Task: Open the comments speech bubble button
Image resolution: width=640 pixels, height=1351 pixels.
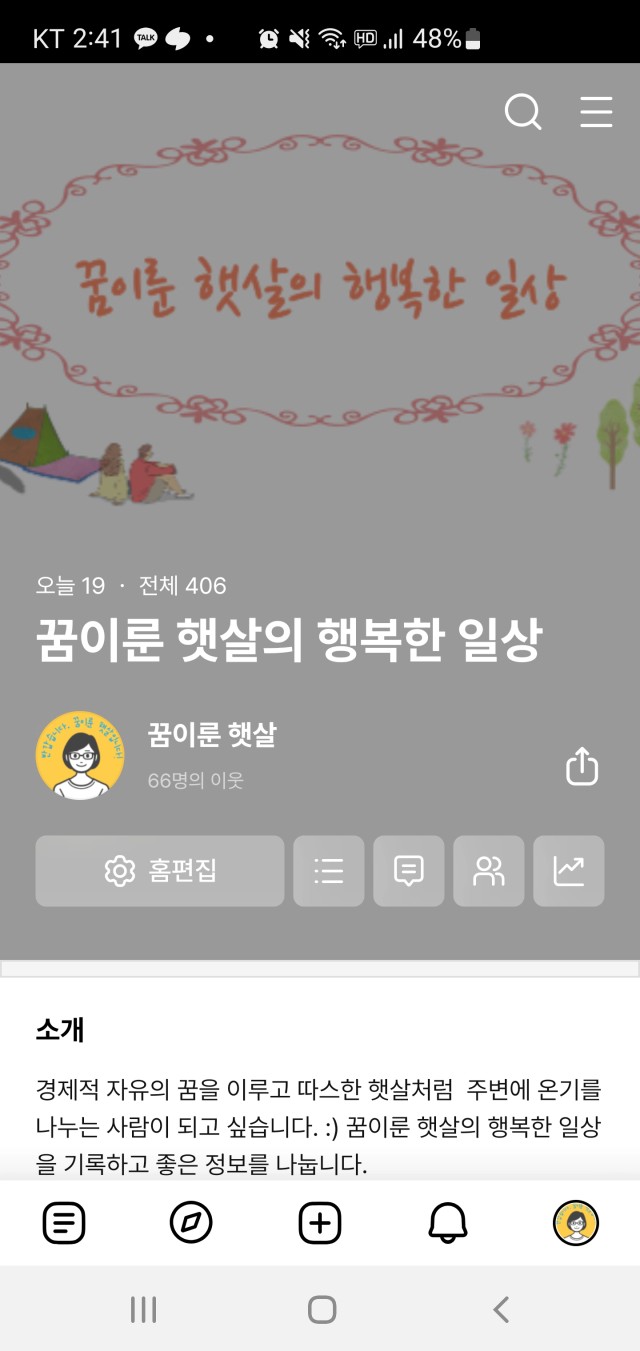Action: pyautogui.click(x=409, y=871)
